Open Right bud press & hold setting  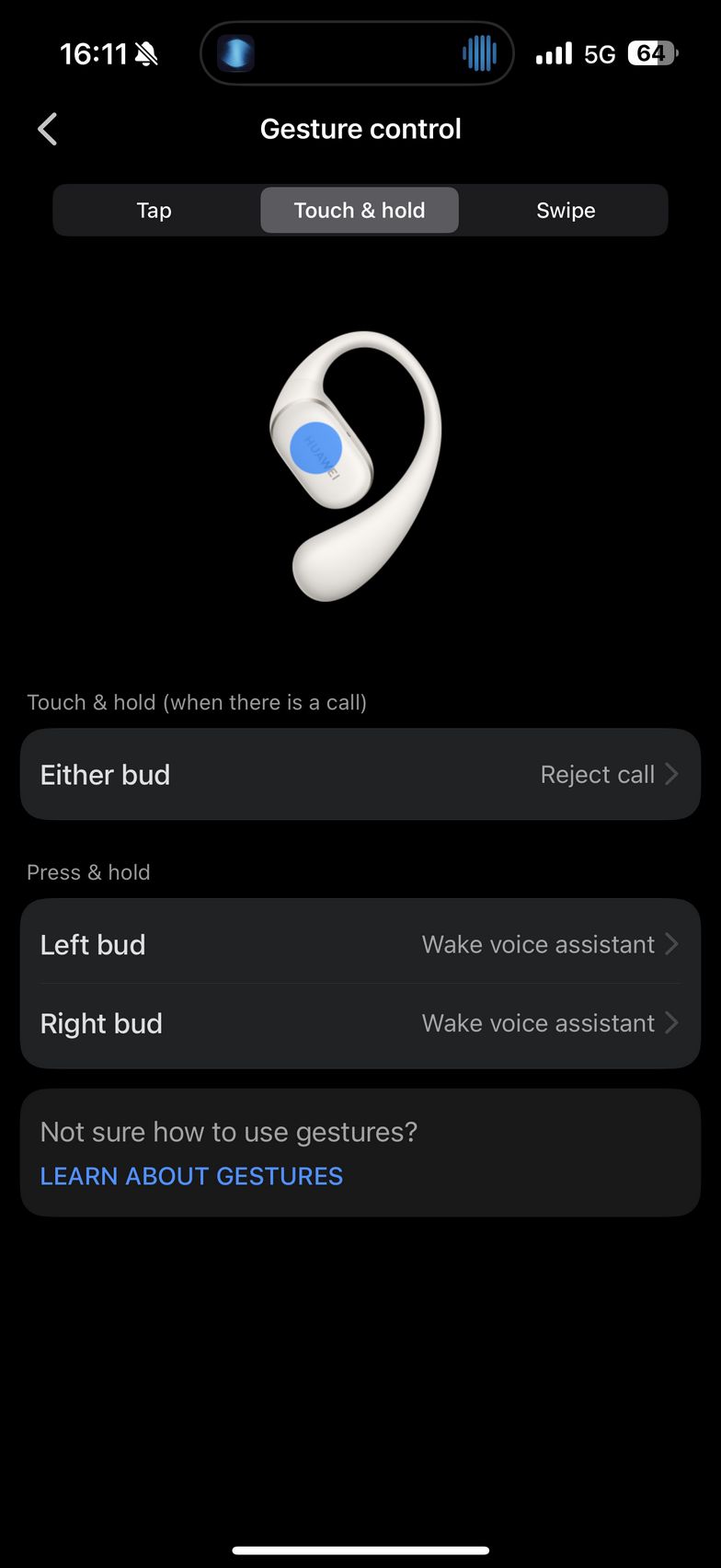tap(360, 1023)
